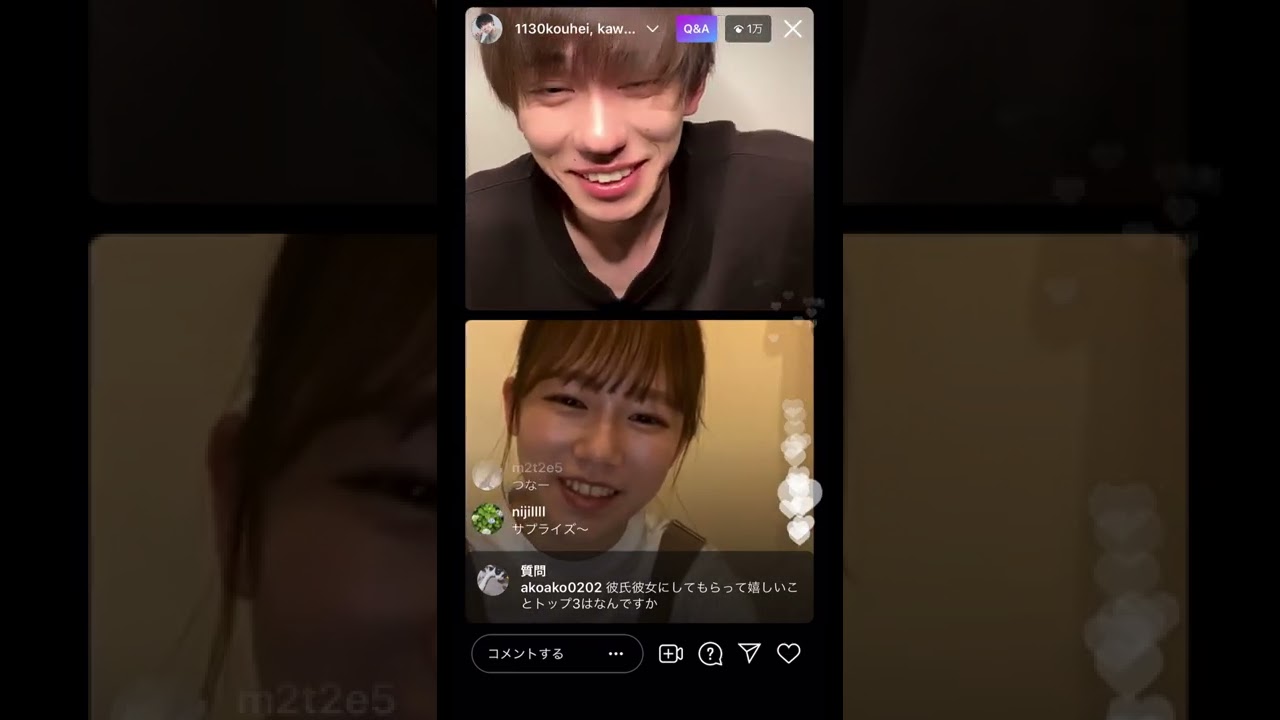Open the question card from akoako0202
Image resolution: width=1280 pixels, height=720 pixels.
pos(639,587)
